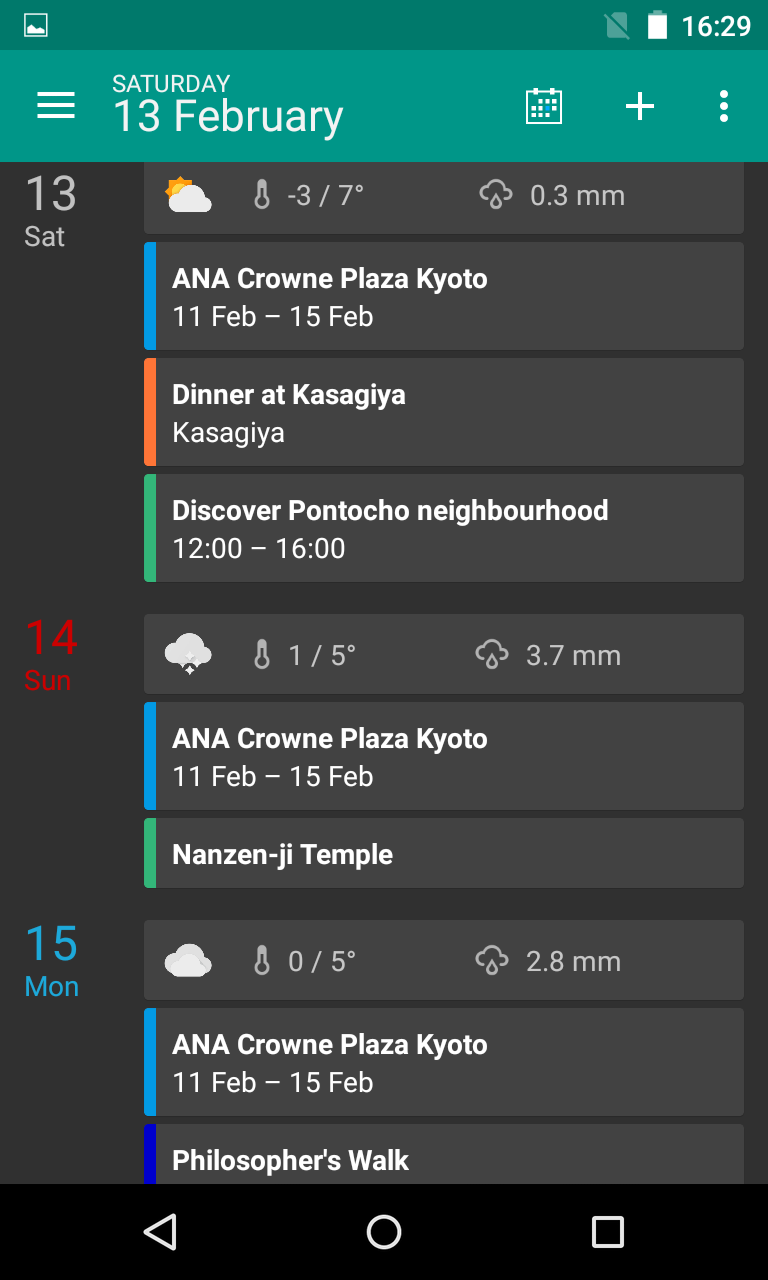This screenshot has height=1280, width=768.
Task: Select the 14 Sun date header
Action: click(50, 654)
